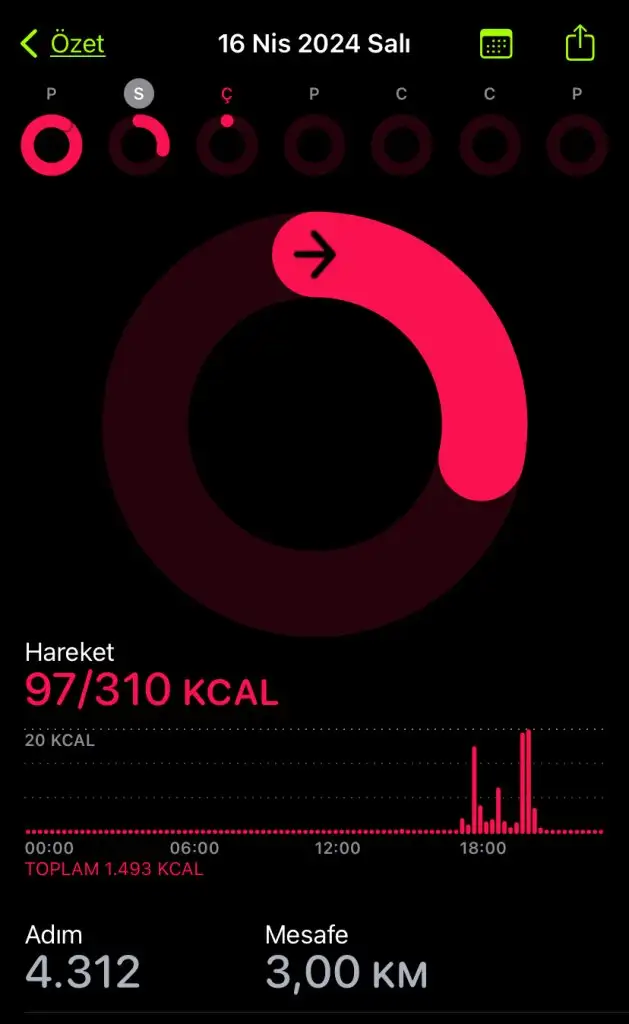The width and height of the screenshot is (629, 1024).
Task: Go back to Özet
Action: coord(63,44)
